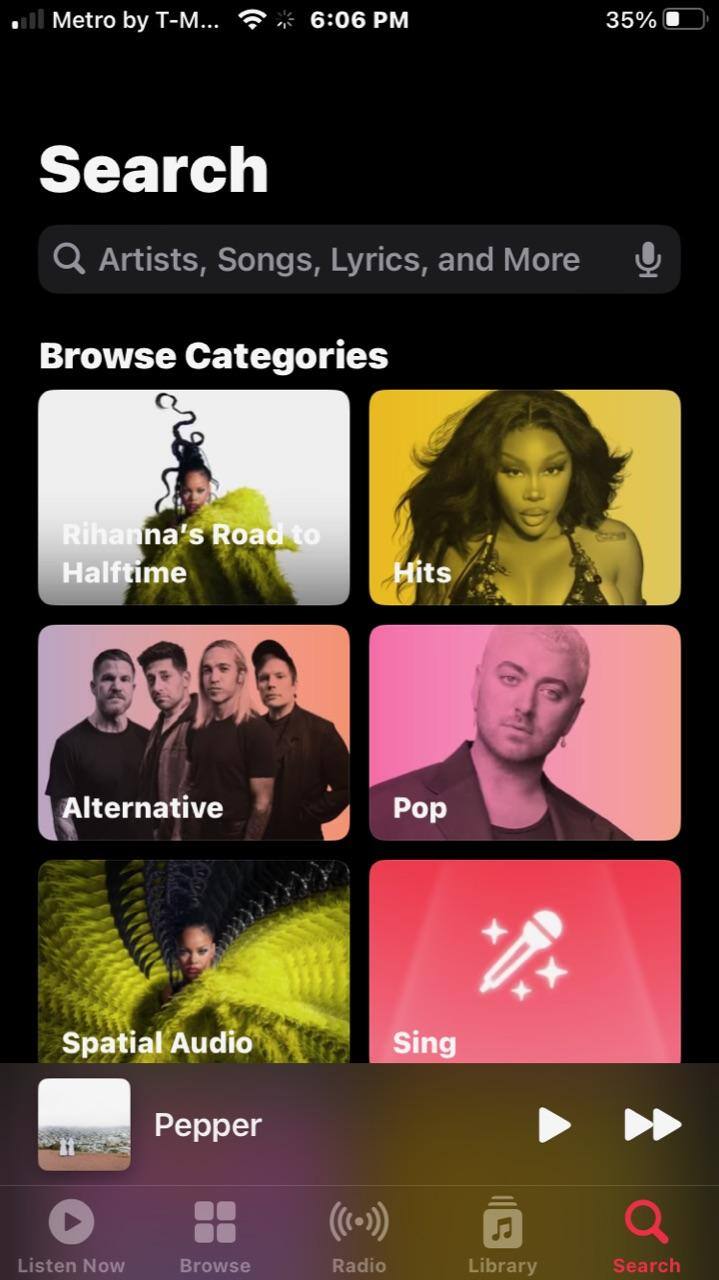Viewport: 719px width, 1280px height.
Task: Select the Search tab
Action: [646, 1236]
